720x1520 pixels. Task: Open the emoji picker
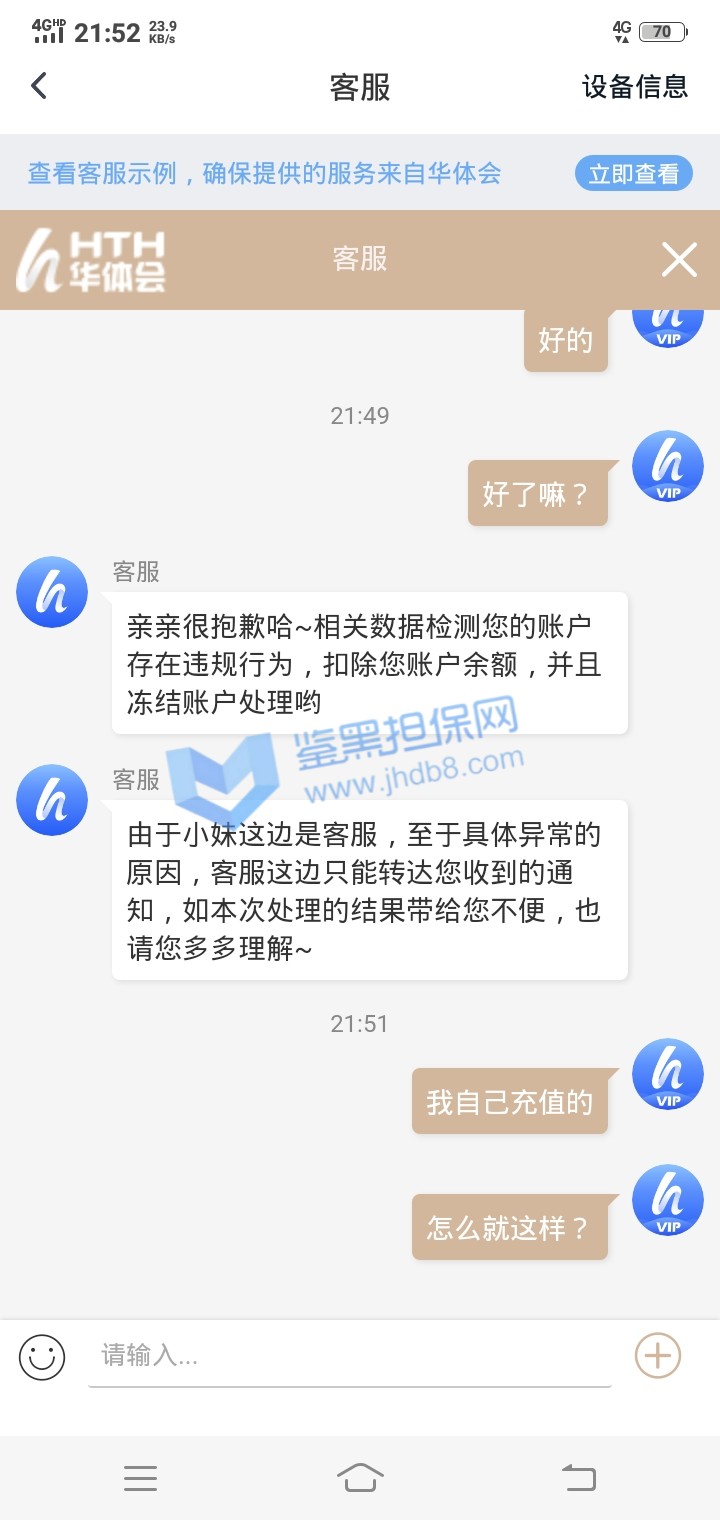pyautogui.click(x=42, y=1356)
